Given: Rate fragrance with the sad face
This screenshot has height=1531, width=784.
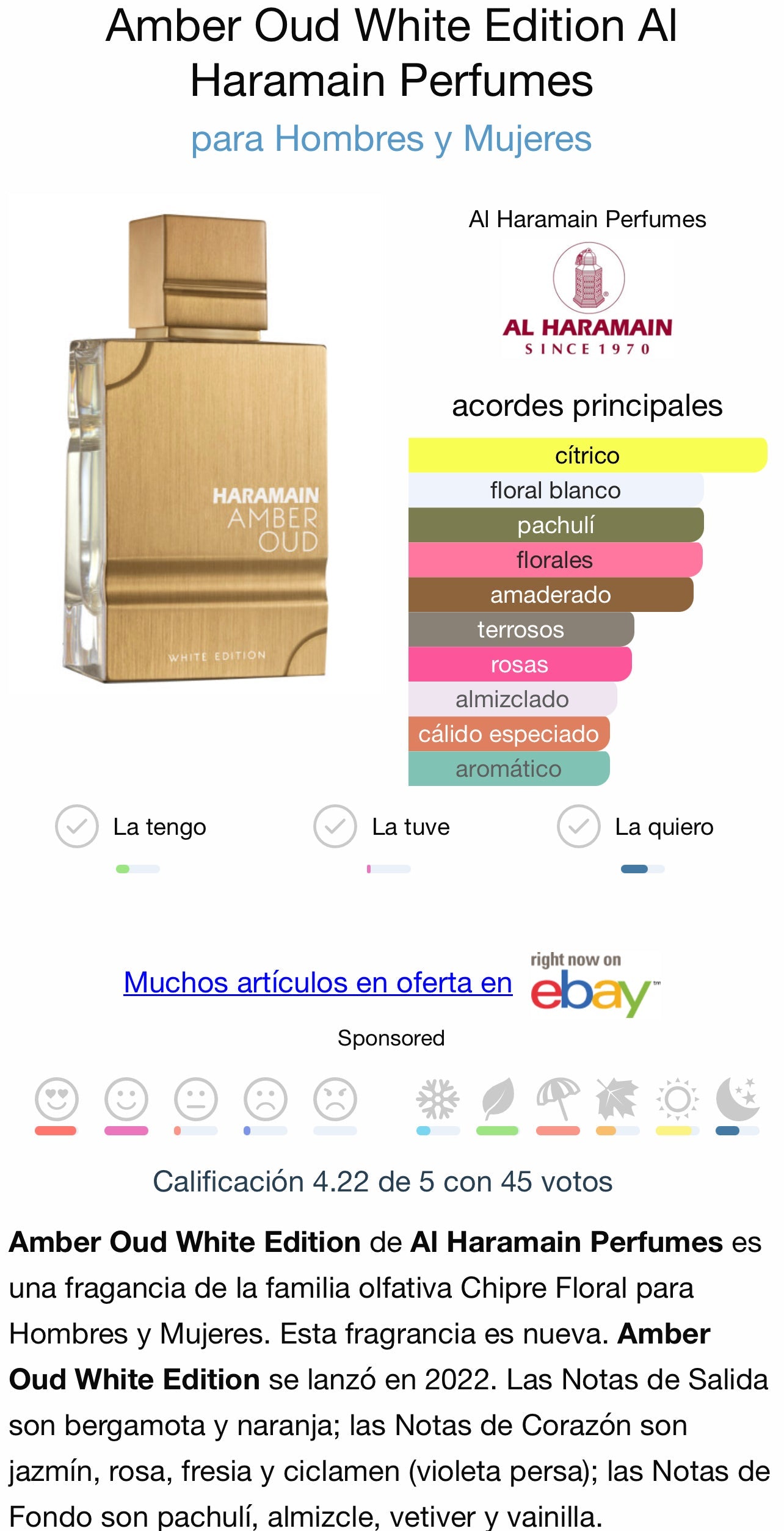Looking at the screenshot, I should click(x=266, y=1099).
